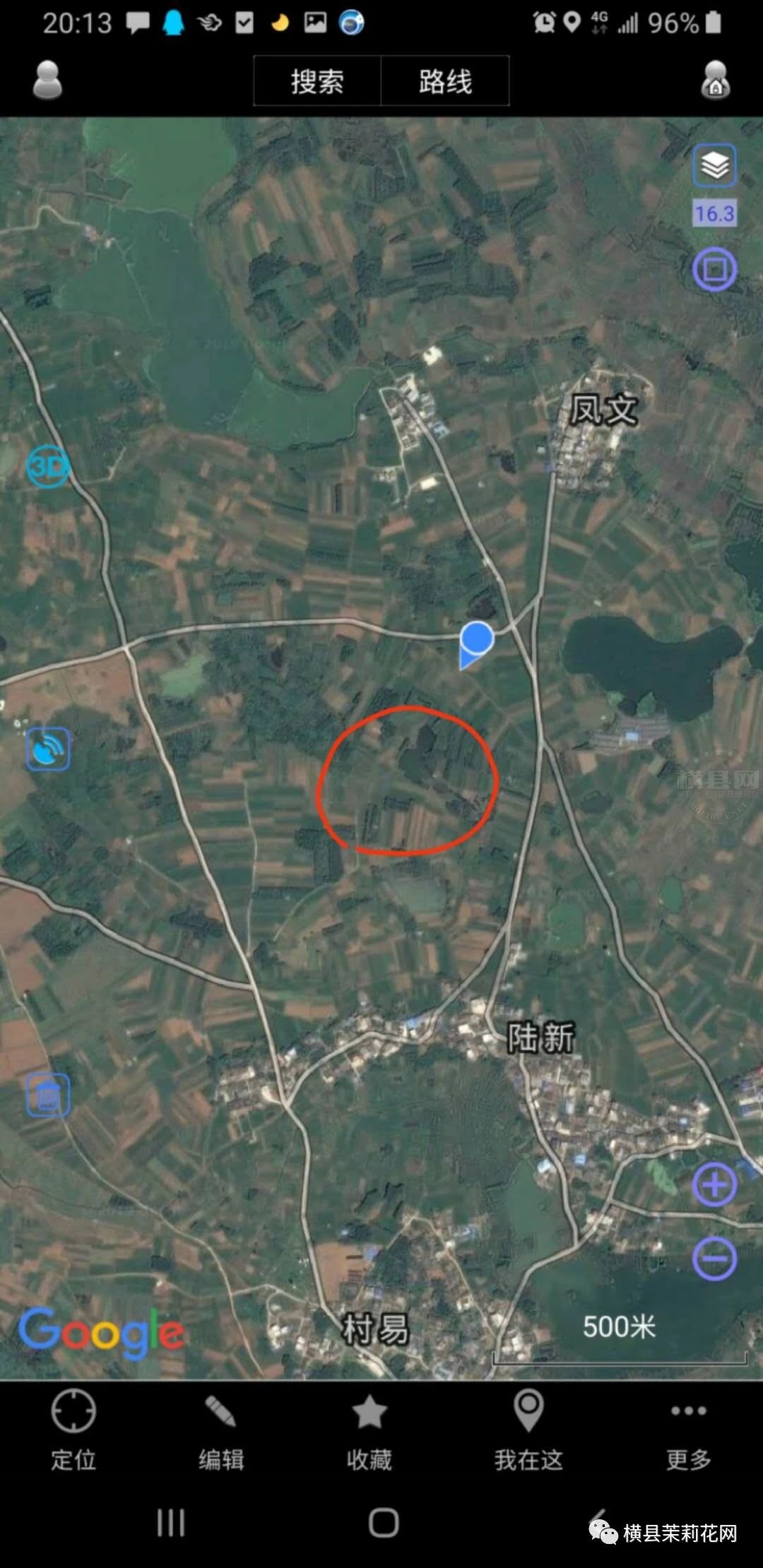Tap the trash delete icon
The height and width of the screenshot is (1568, 763).
[x=48, y=1095]
